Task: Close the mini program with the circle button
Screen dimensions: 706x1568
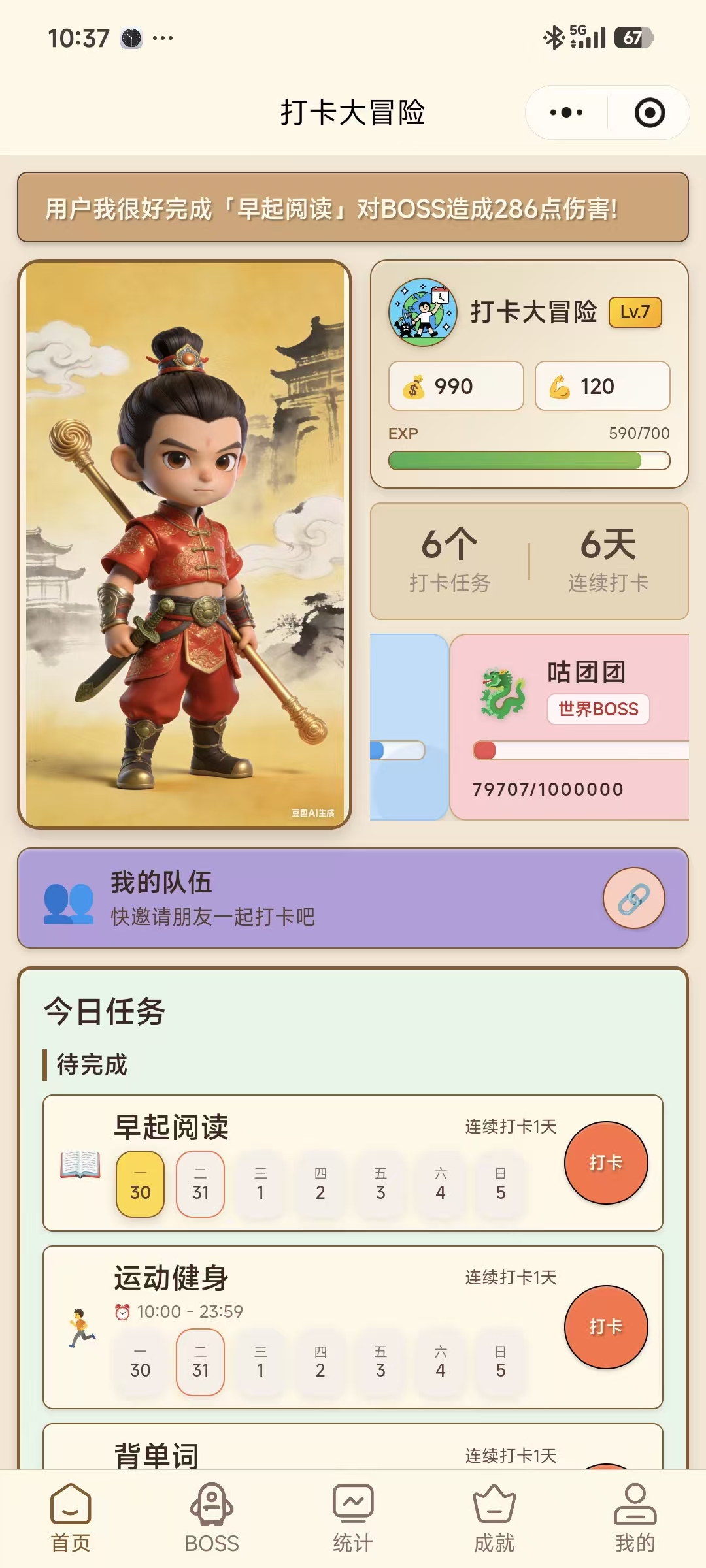Action: click(x=649, y=112)
